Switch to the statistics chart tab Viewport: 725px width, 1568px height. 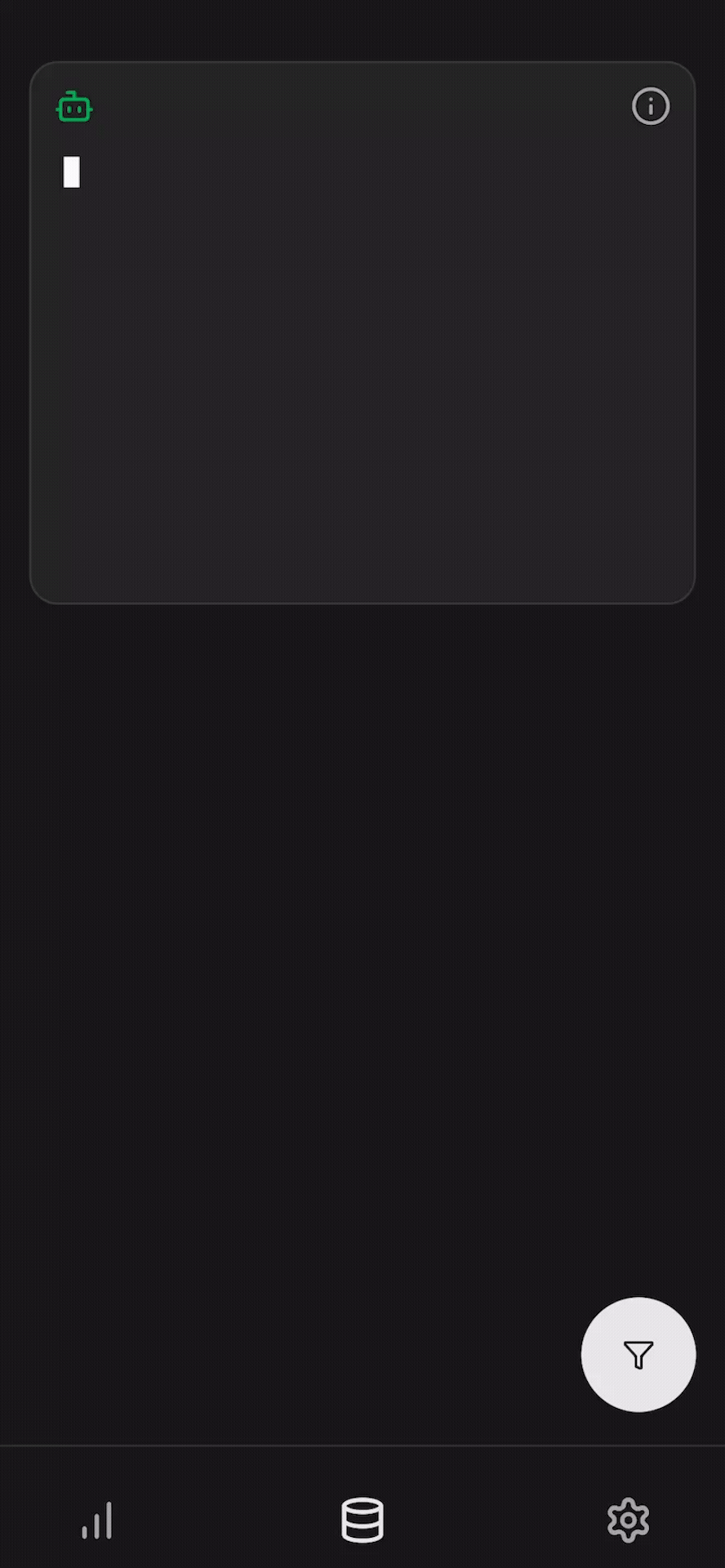coord(97,1521)
